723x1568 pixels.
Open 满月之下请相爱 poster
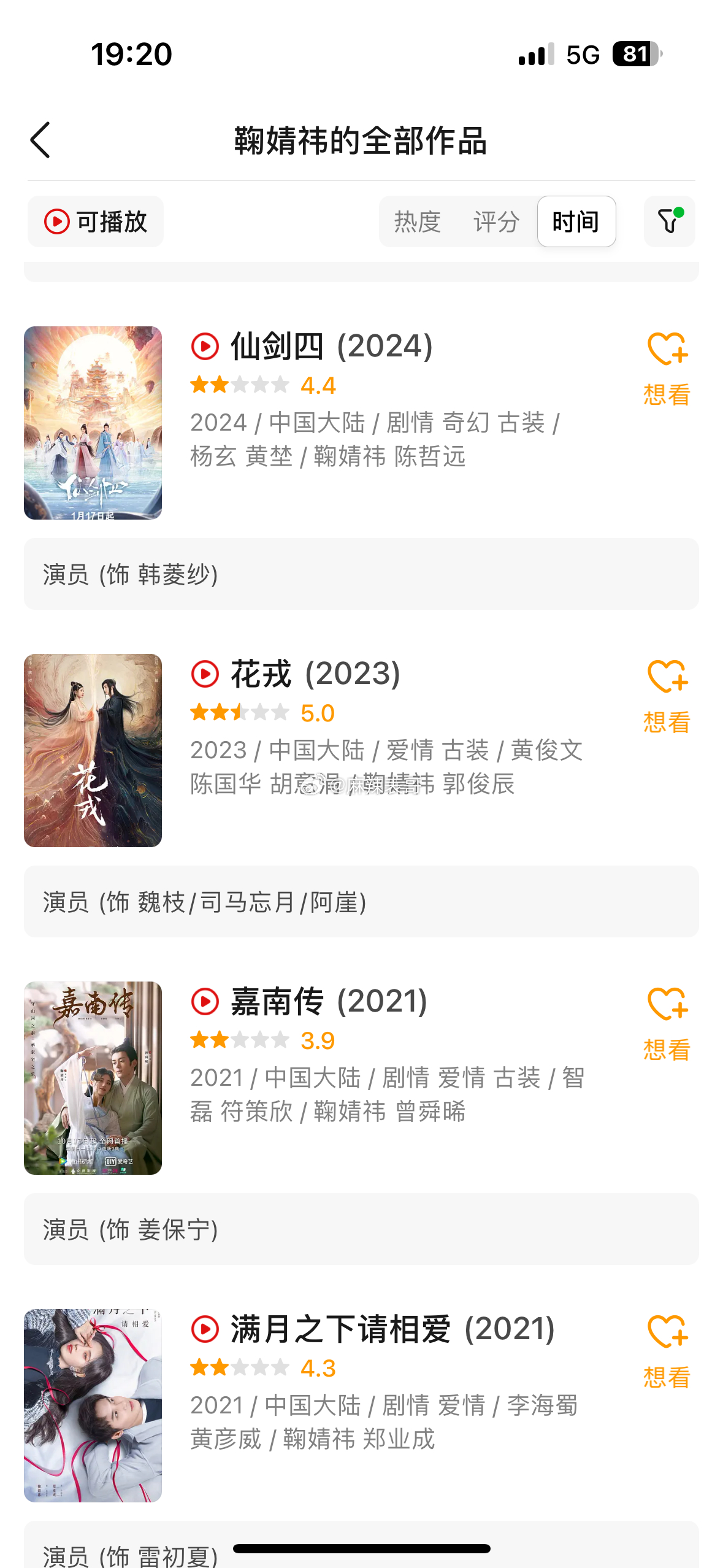pos(93,1405)
